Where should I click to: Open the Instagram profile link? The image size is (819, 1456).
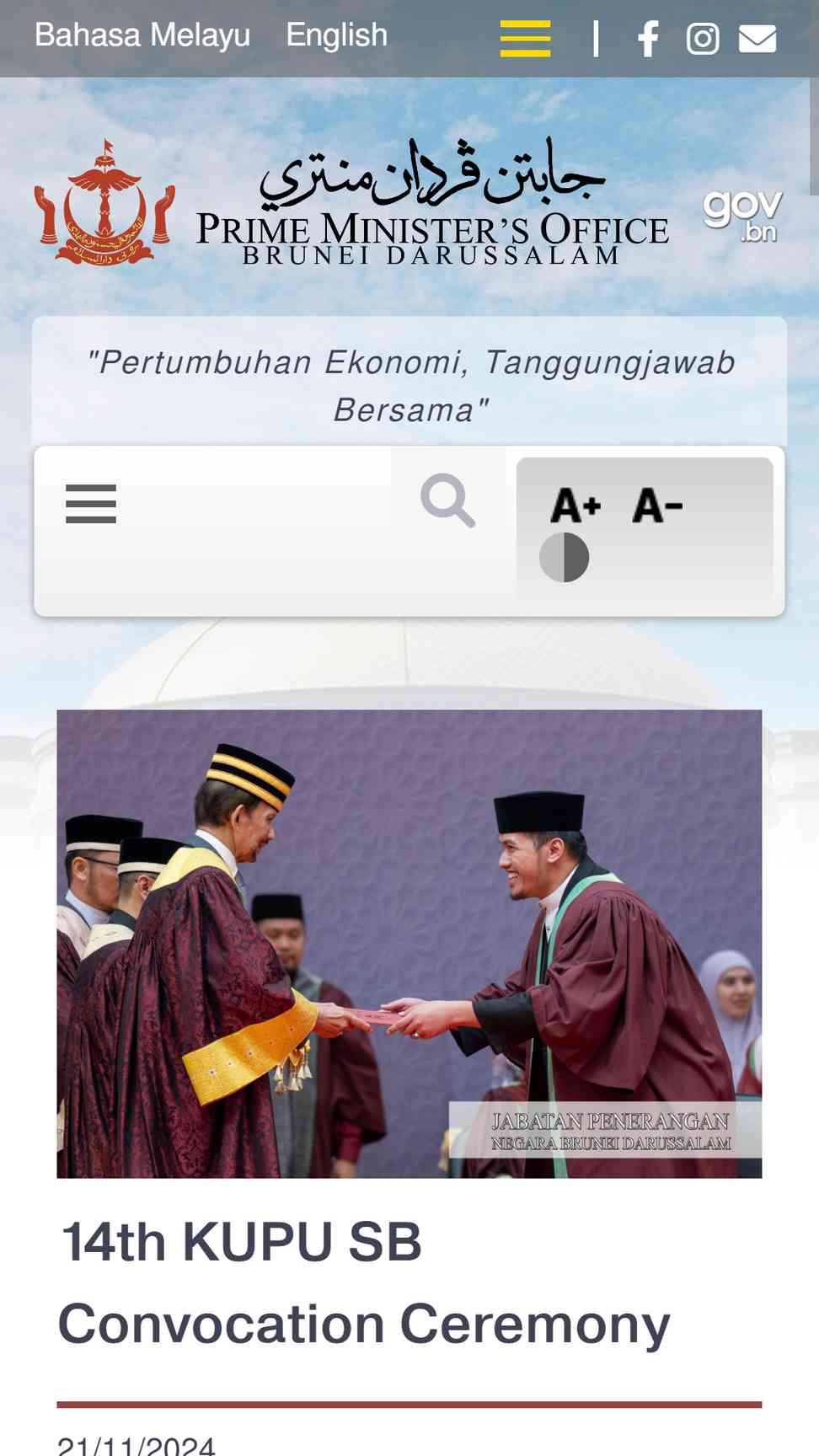tap(703, 39)
